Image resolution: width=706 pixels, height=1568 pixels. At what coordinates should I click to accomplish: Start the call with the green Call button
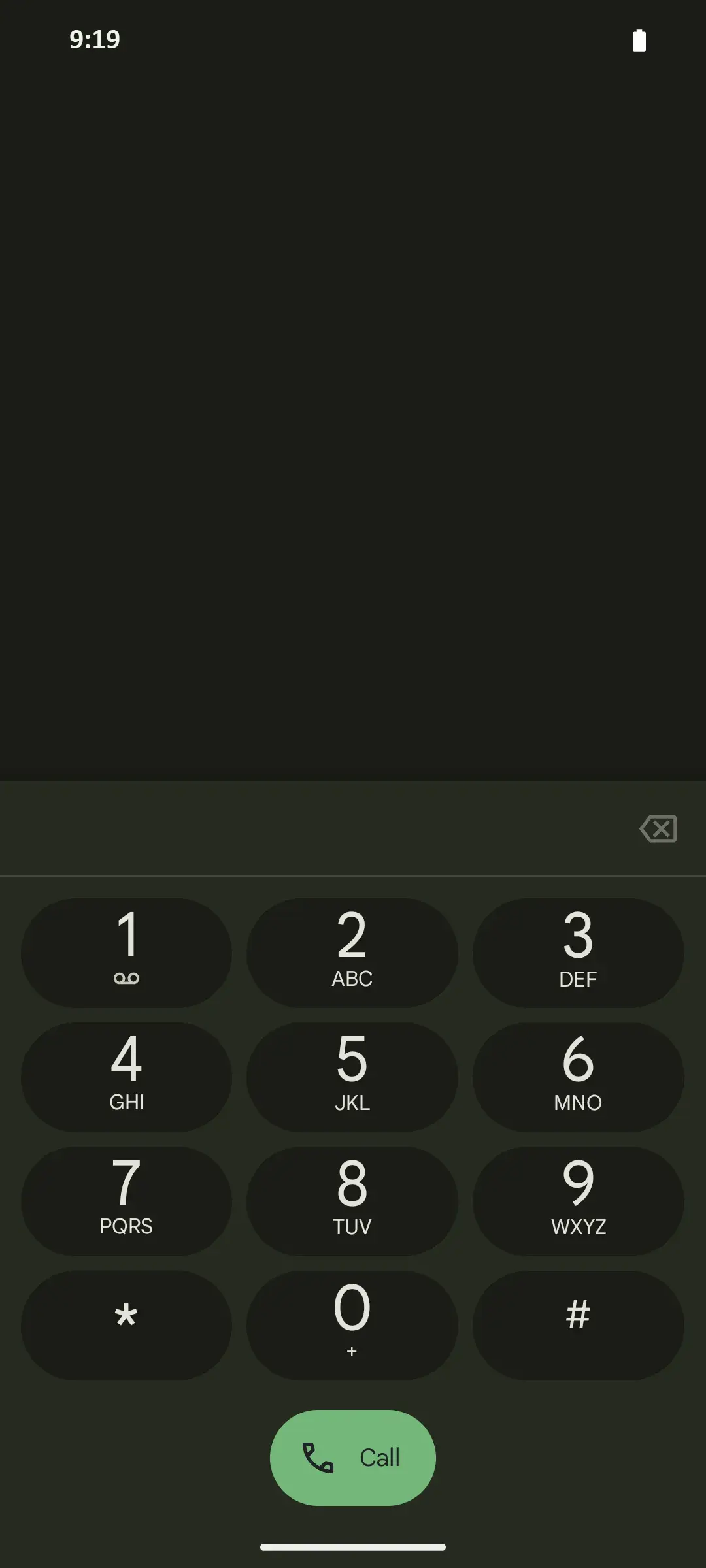coord(352,1458)
